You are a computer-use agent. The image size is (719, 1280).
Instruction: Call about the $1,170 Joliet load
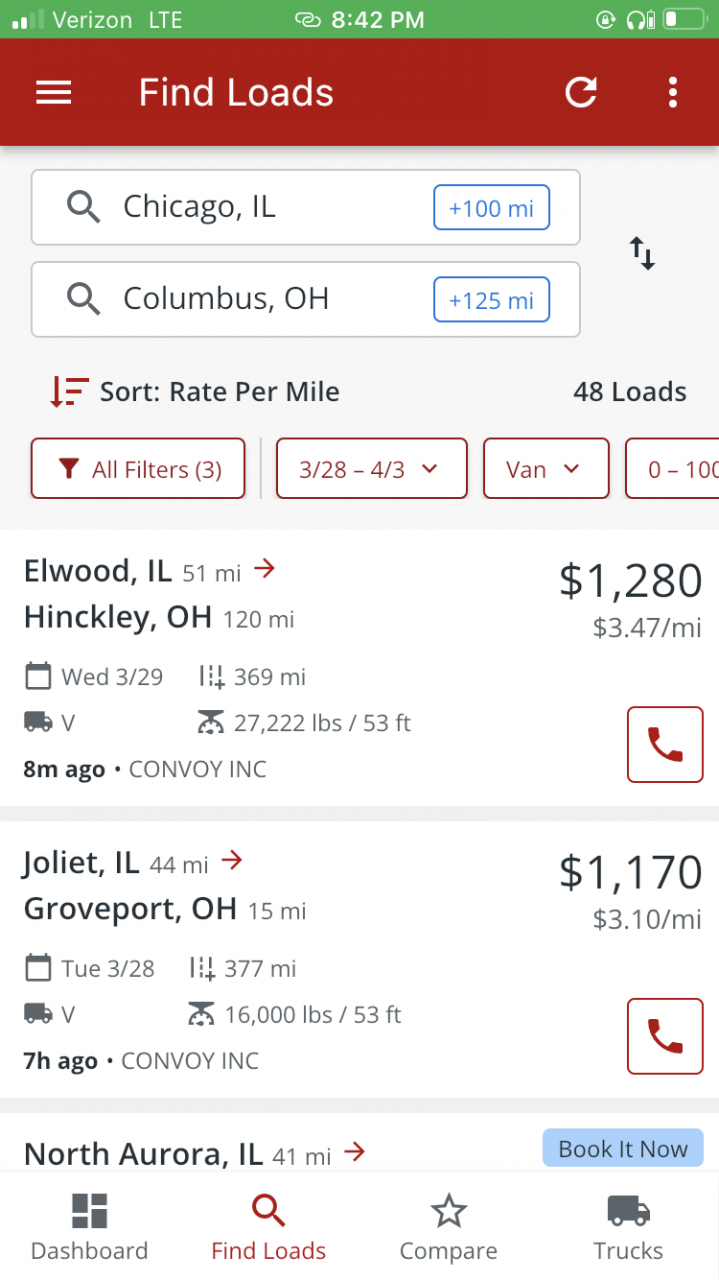click(665, 1036)
